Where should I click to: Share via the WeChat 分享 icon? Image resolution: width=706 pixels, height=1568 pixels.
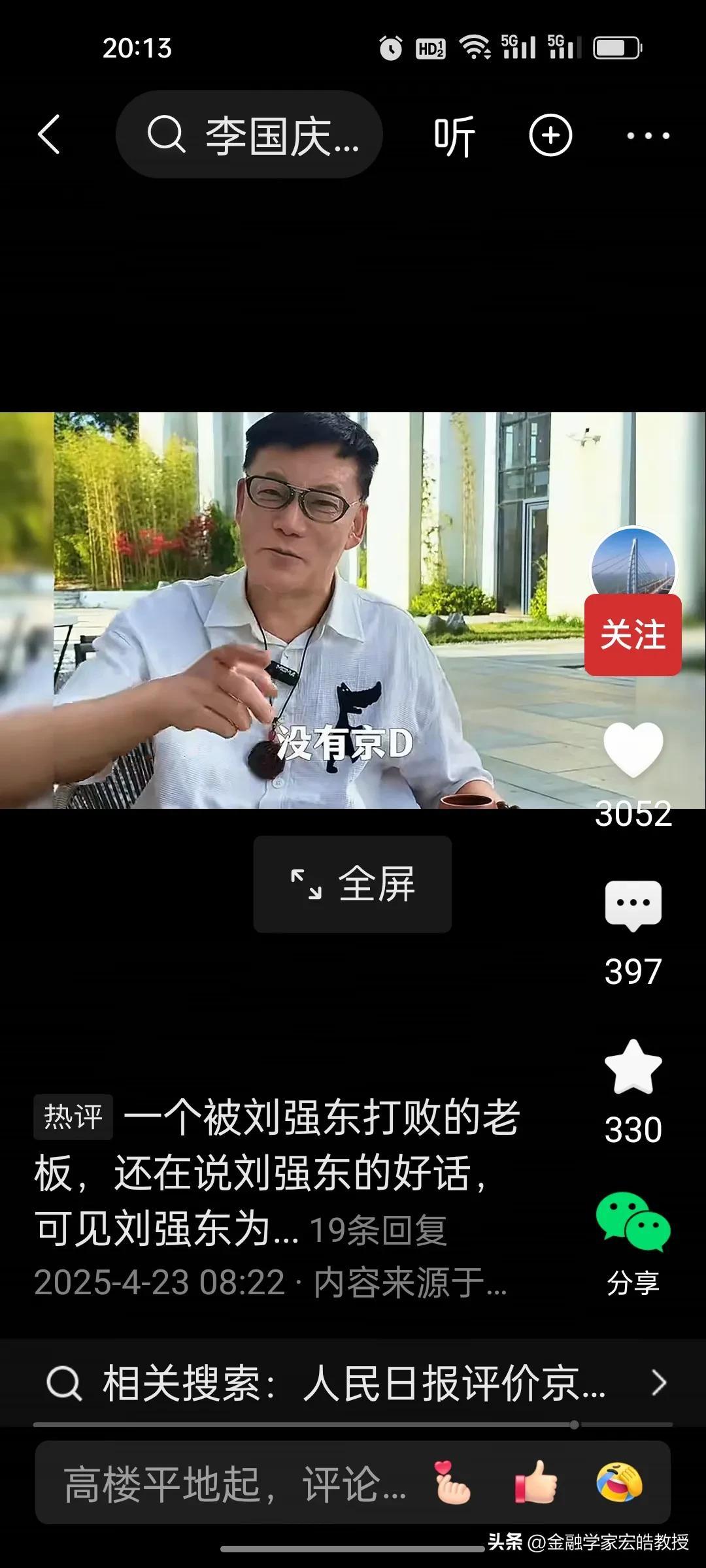point(633,1223)
